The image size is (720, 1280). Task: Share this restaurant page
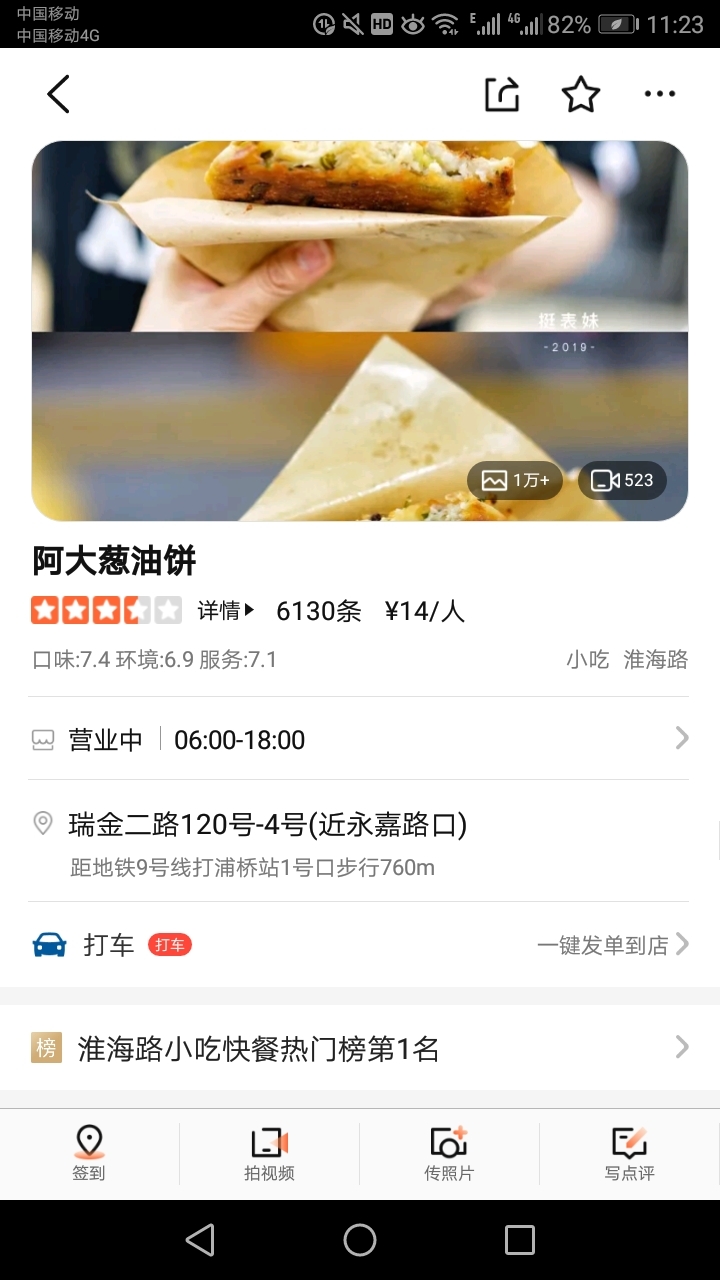click(502, 95)
